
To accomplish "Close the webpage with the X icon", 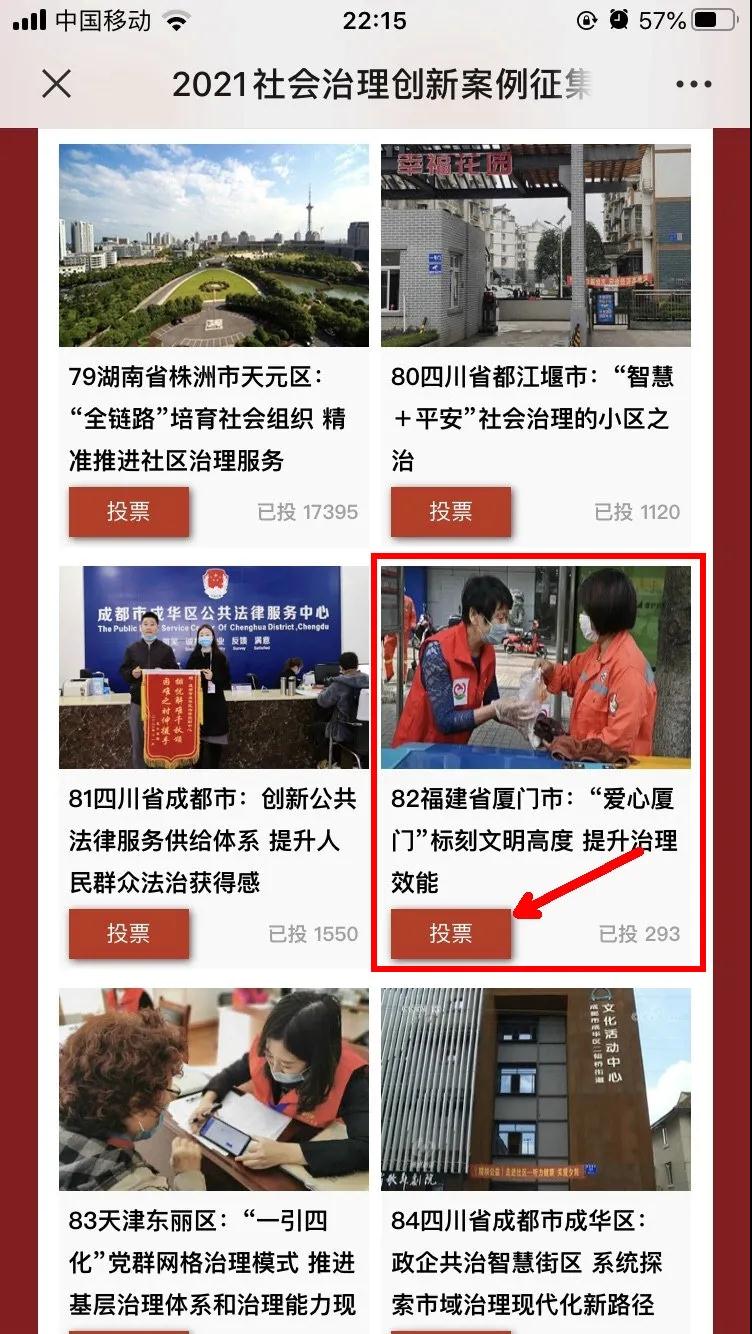I will (57, 84).
